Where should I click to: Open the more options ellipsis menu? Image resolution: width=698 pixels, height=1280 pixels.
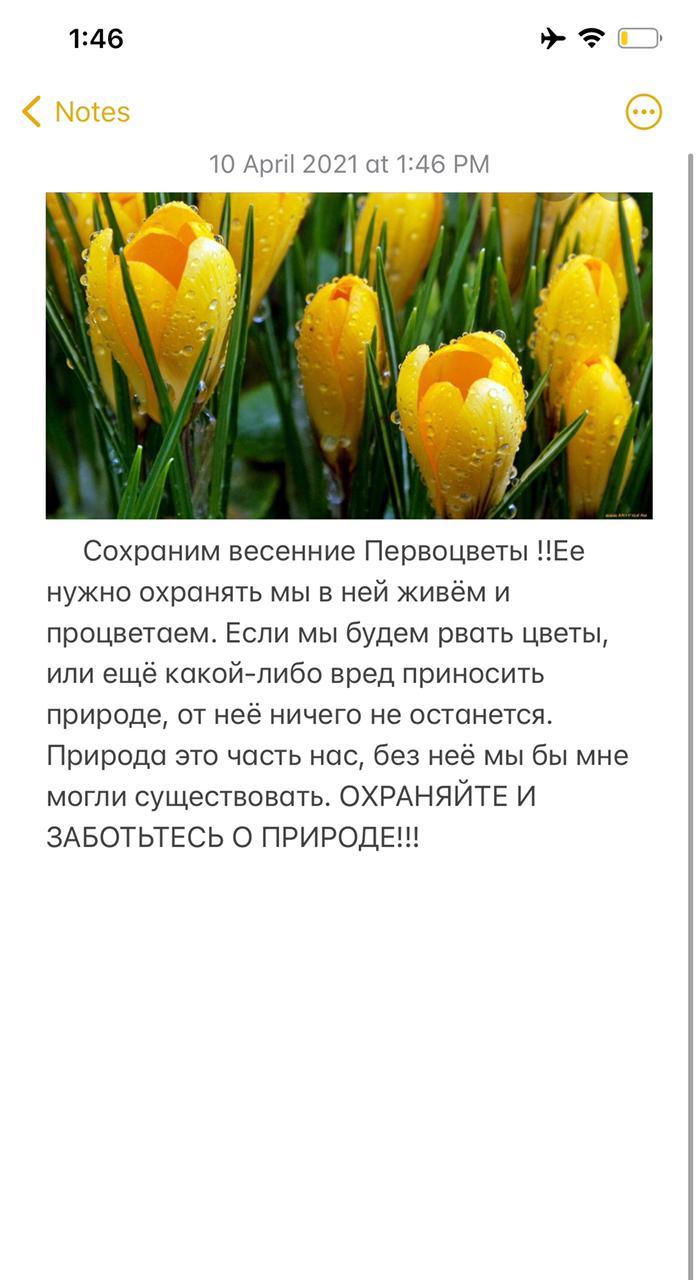click(643, 112)
